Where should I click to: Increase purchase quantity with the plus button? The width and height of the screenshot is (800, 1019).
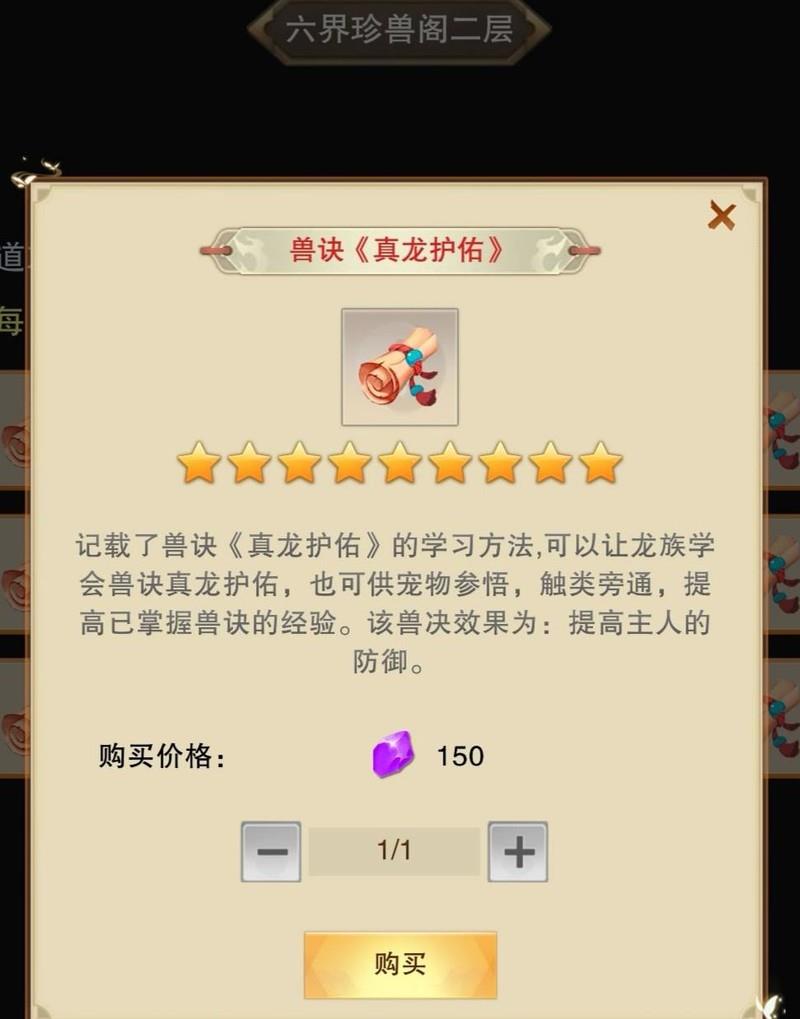click(517, 851)
